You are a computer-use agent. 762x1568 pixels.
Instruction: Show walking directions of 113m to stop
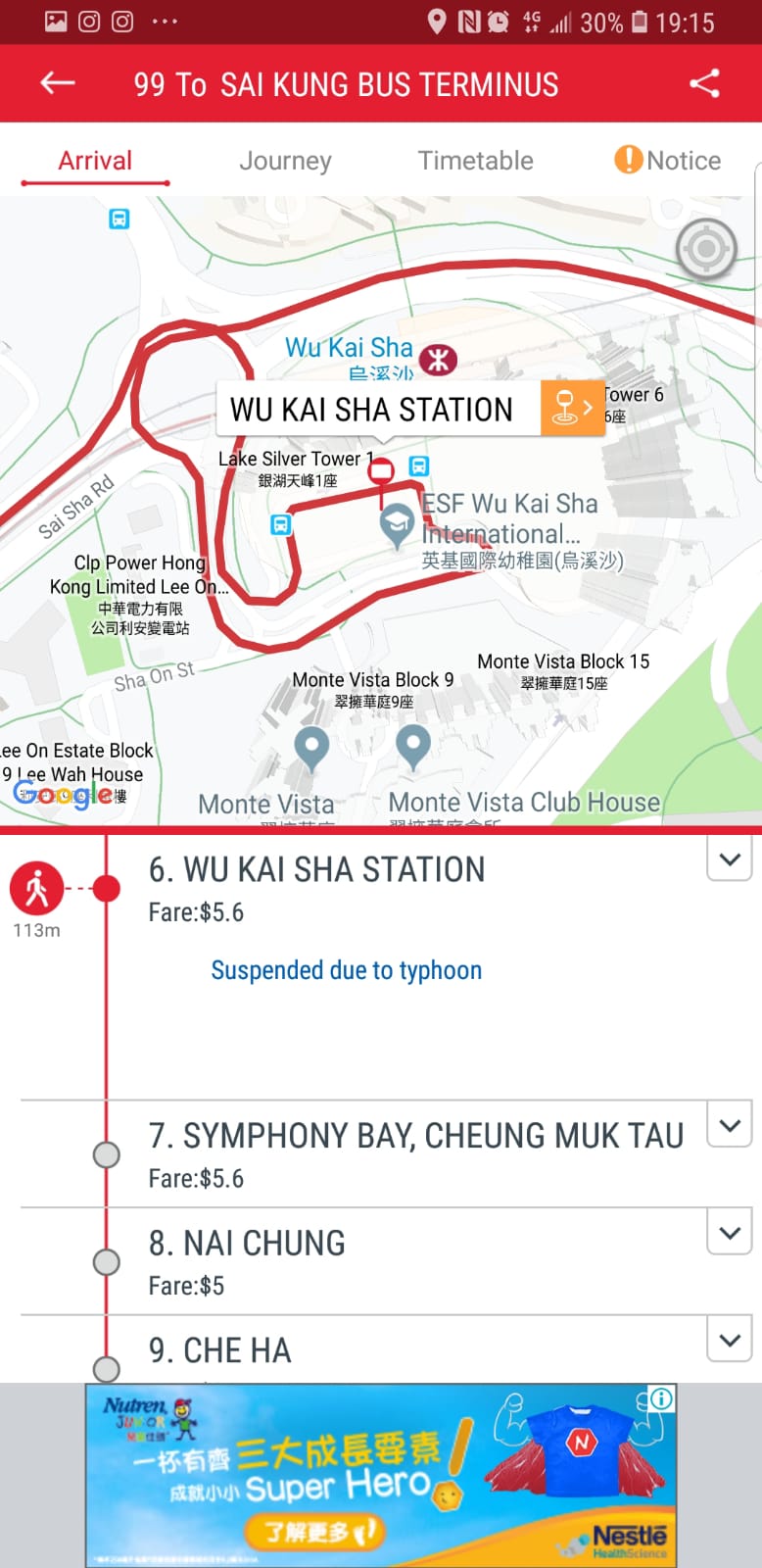37,890
